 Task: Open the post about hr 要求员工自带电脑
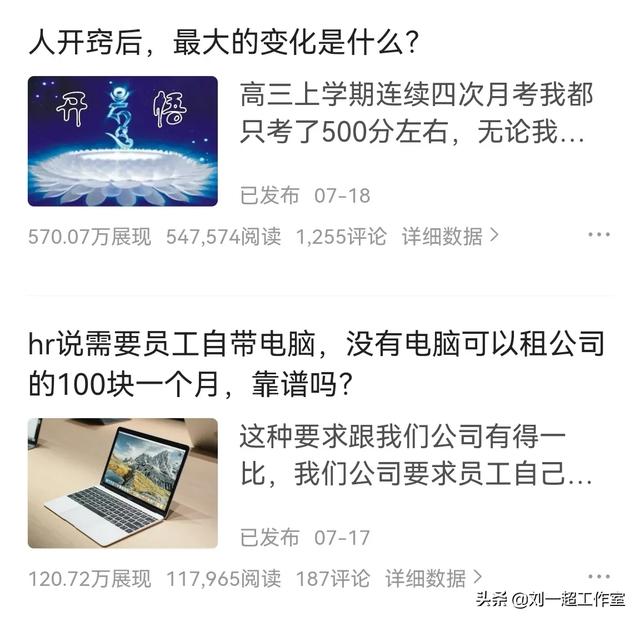316,364
